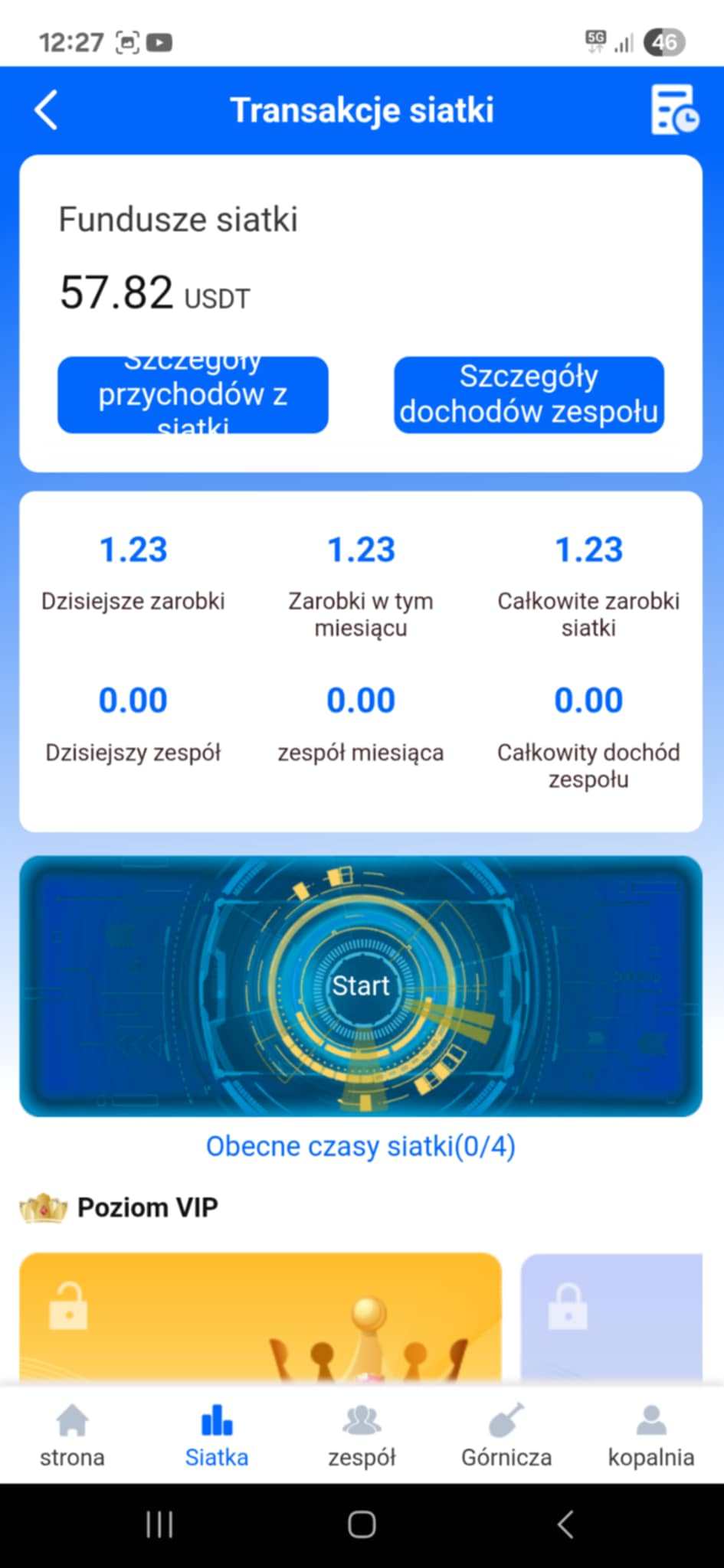Screen dimensions: 724x1568
Task: Open the system recent apps view
Action: tap(159, 1524)
